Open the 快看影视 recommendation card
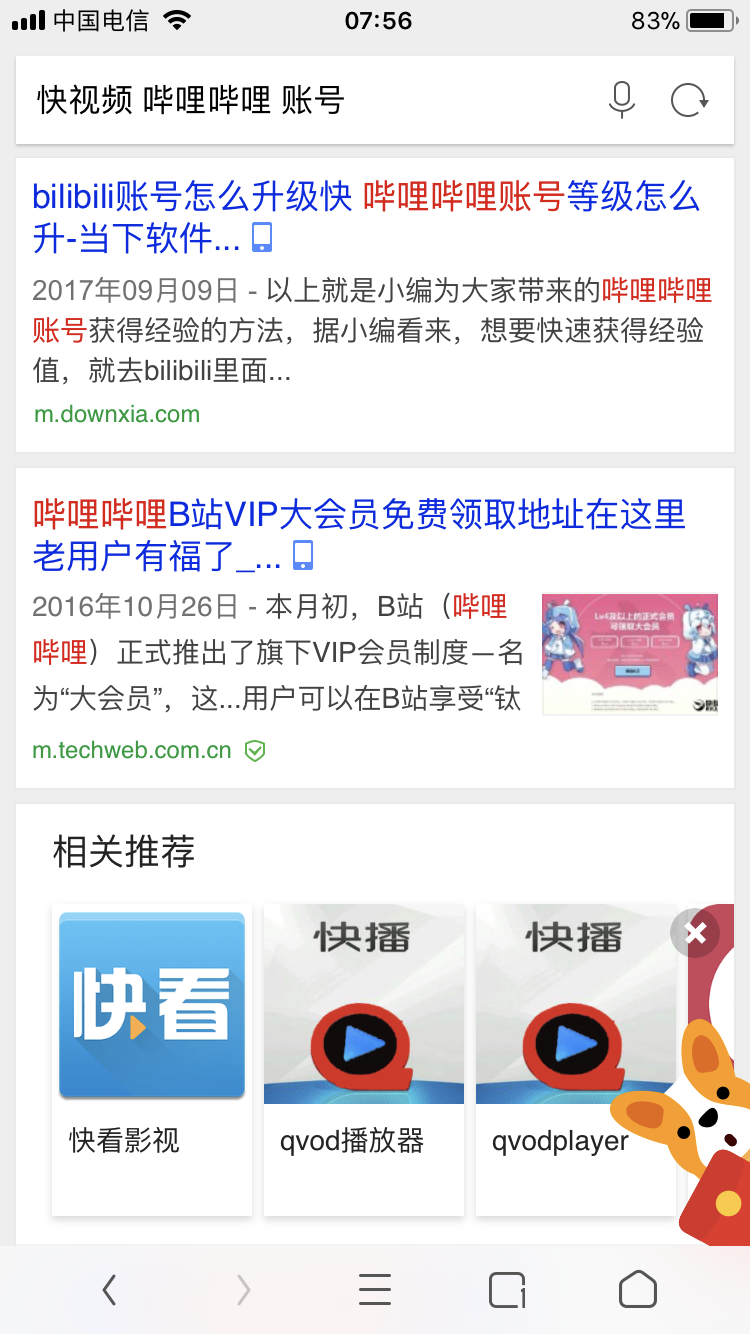The width and height of the screenshot is (750, 1334). pos(152,1059)
